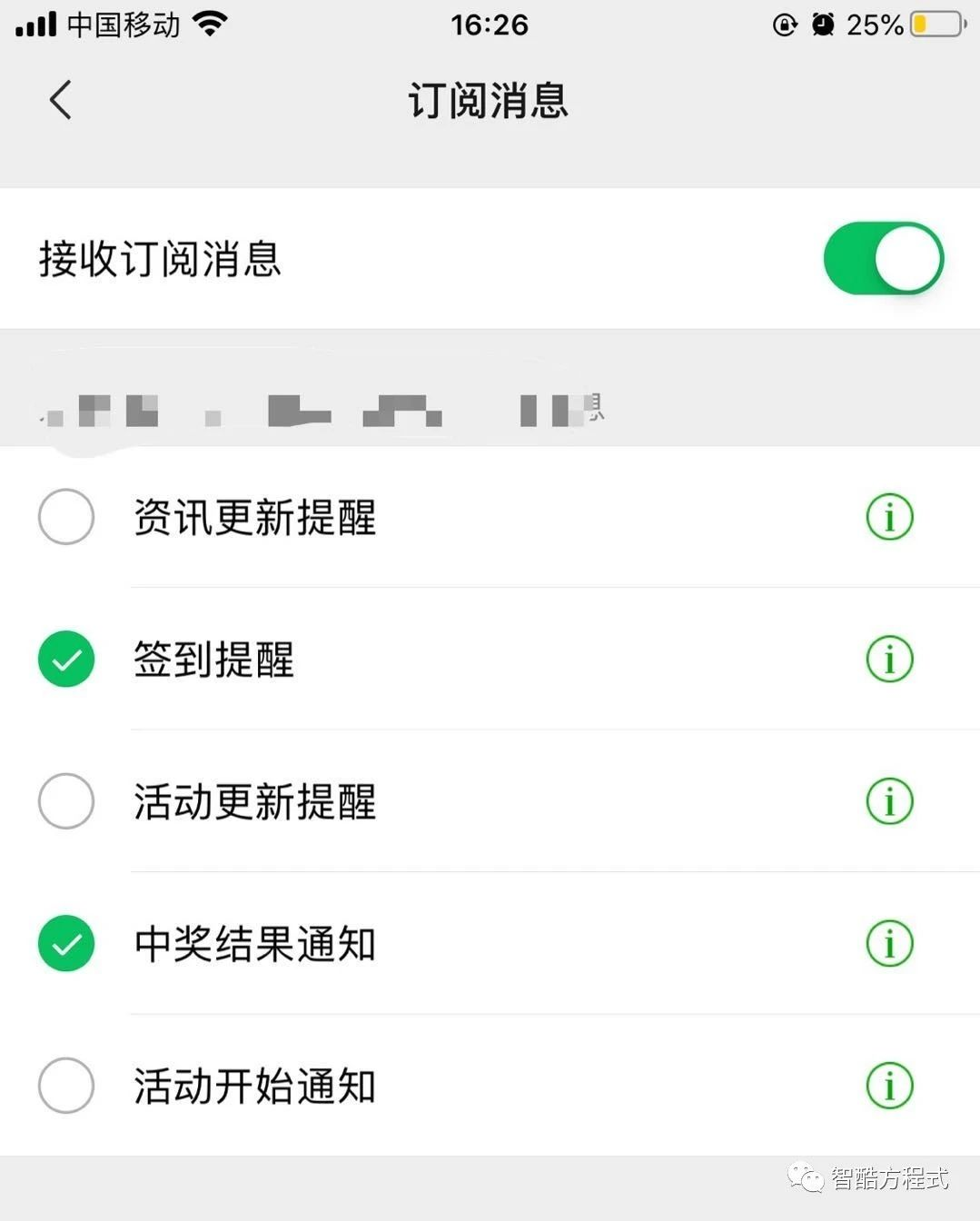Tap the 订阅消息 page title
Viewport: 980px width, 1221px height.
tap(489, 101)
